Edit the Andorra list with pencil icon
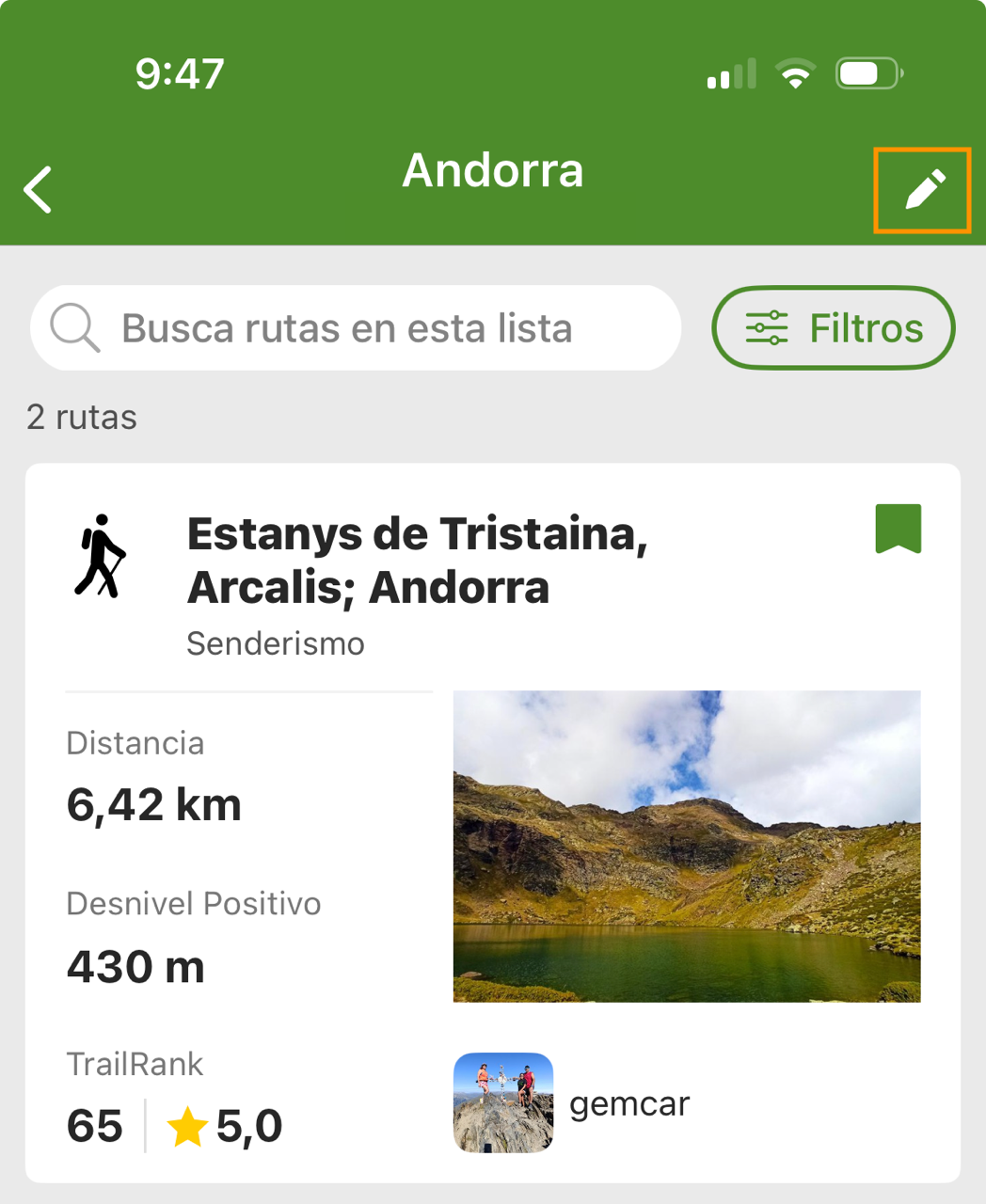986x1204 pixels. (922, 190)
